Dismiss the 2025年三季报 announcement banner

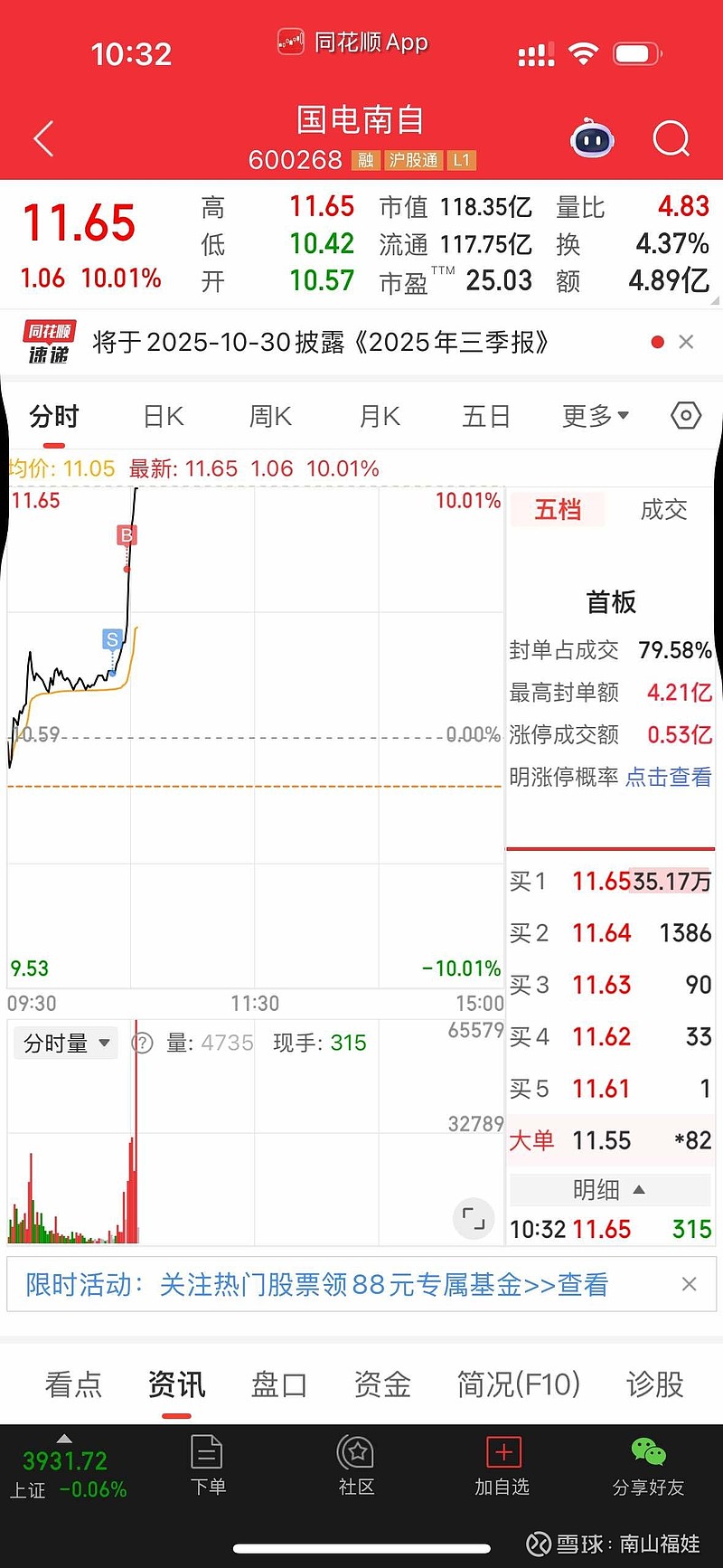click(686, 342)
